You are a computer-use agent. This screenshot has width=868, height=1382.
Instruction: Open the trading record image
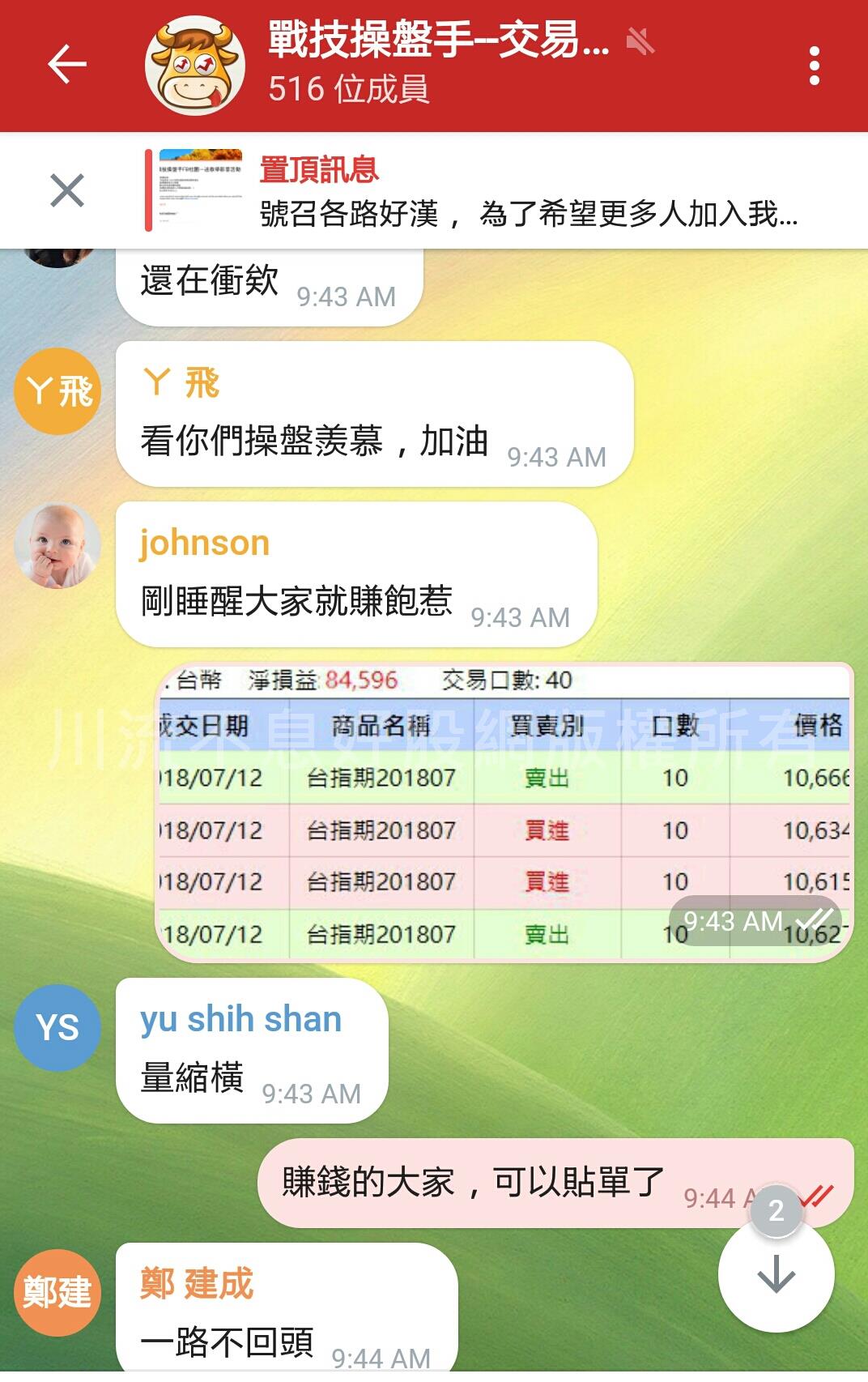(504, 813)
